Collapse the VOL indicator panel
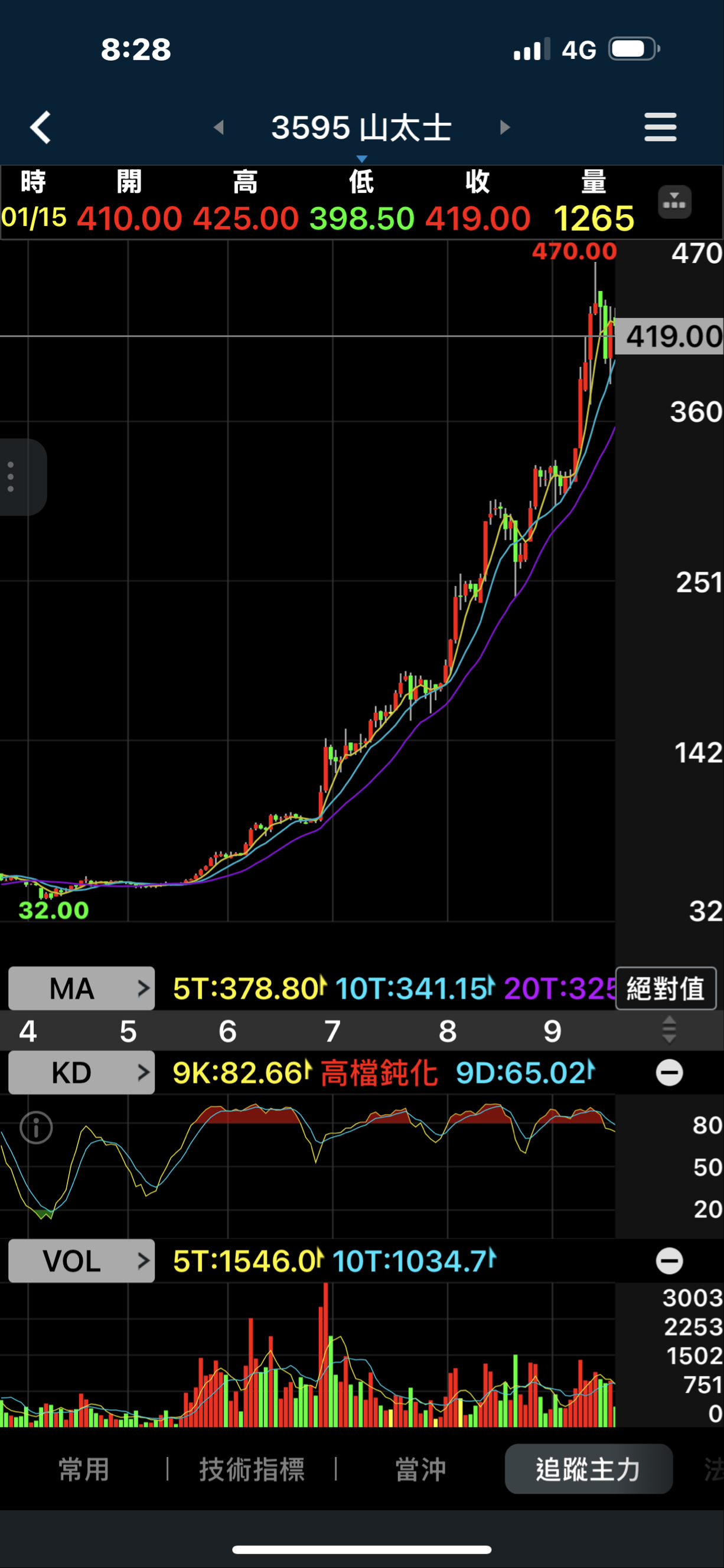This screenshot has width=724, height=1568. point(668,1261)
